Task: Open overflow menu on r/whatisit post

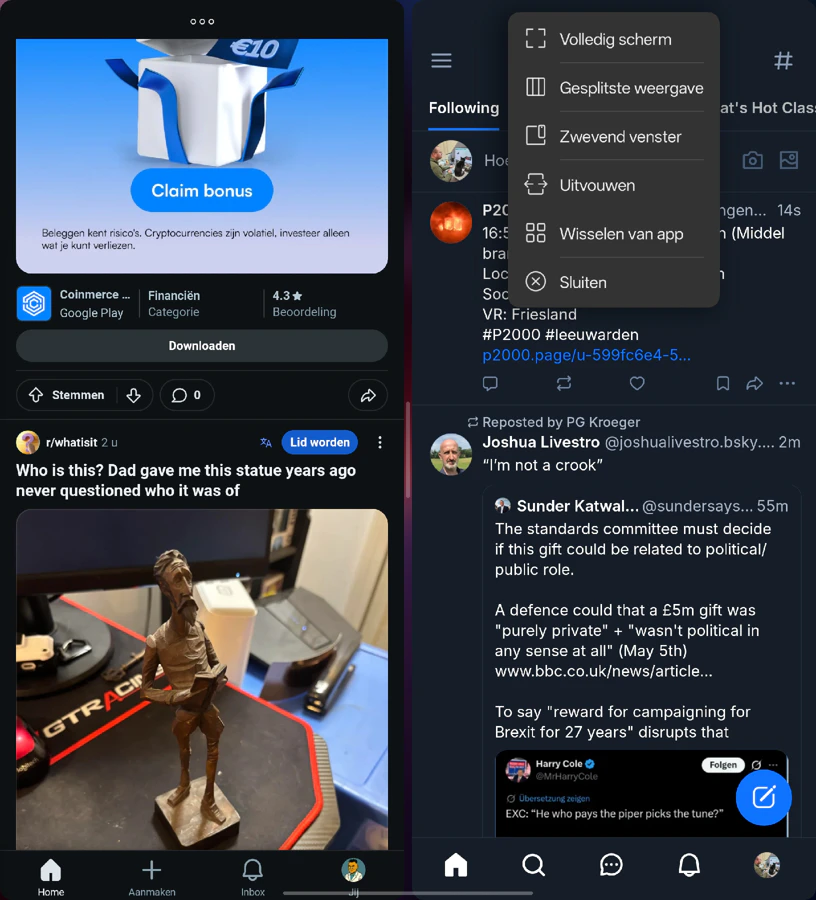Action: [379, 442]
